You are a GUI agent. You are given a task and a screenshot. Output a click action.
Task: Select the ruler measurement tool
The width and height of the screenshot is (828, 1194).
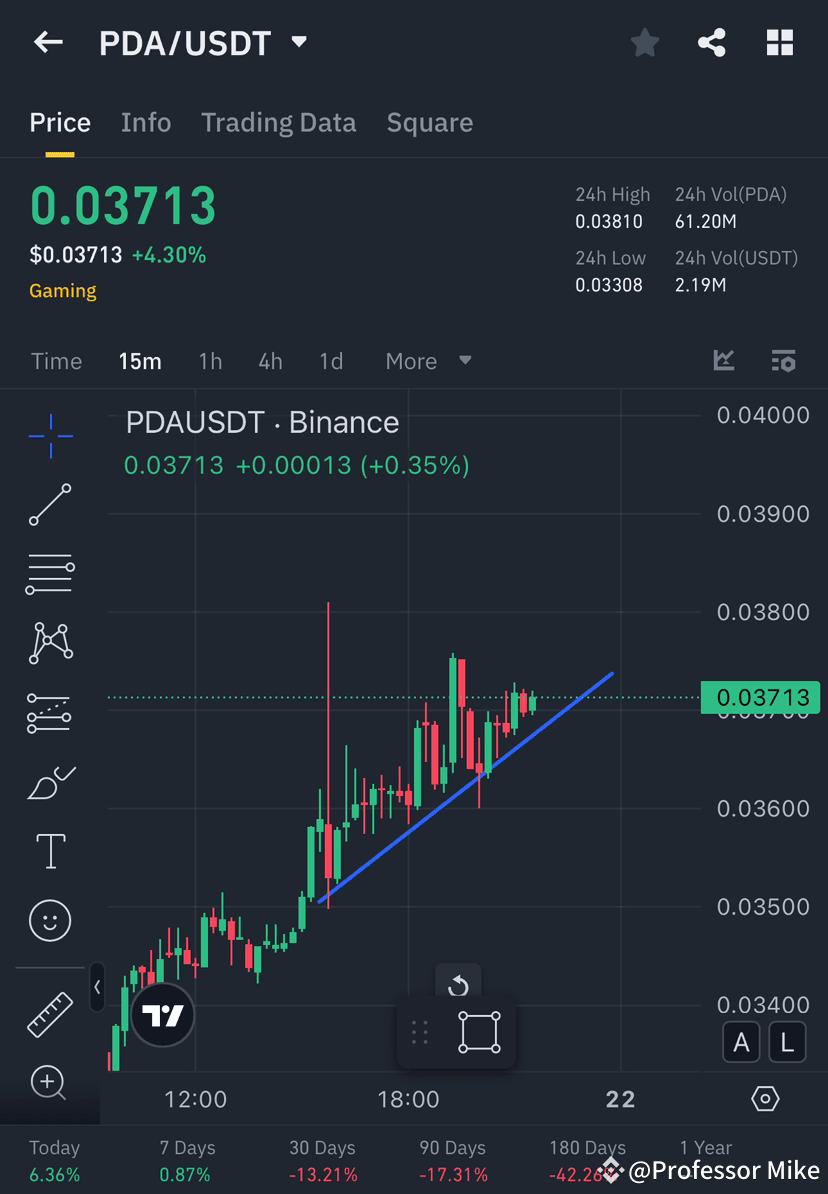(x=50, y=1013)
